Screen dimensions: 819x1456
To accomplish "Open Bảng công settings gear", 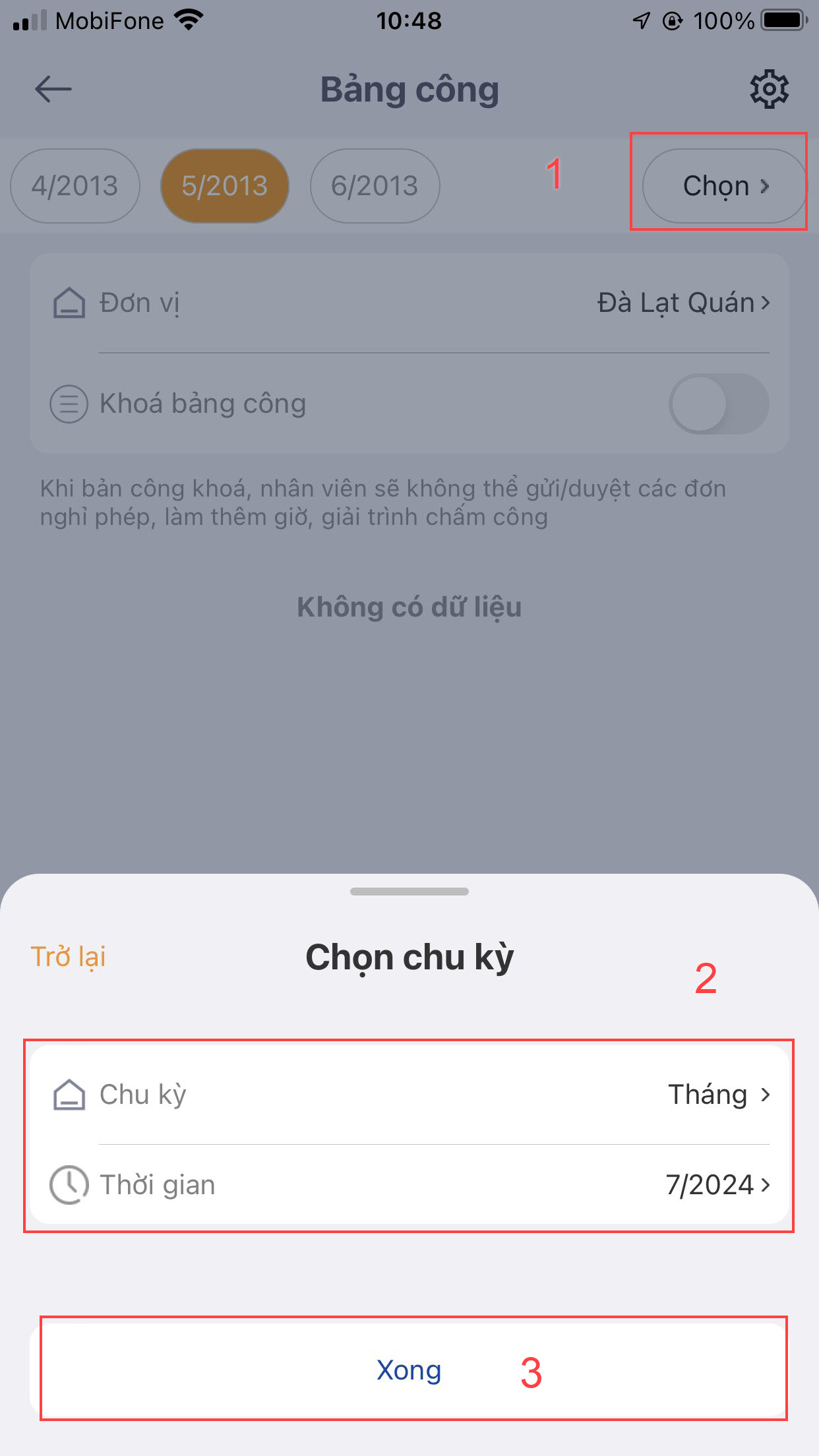I will coord(769,89).
